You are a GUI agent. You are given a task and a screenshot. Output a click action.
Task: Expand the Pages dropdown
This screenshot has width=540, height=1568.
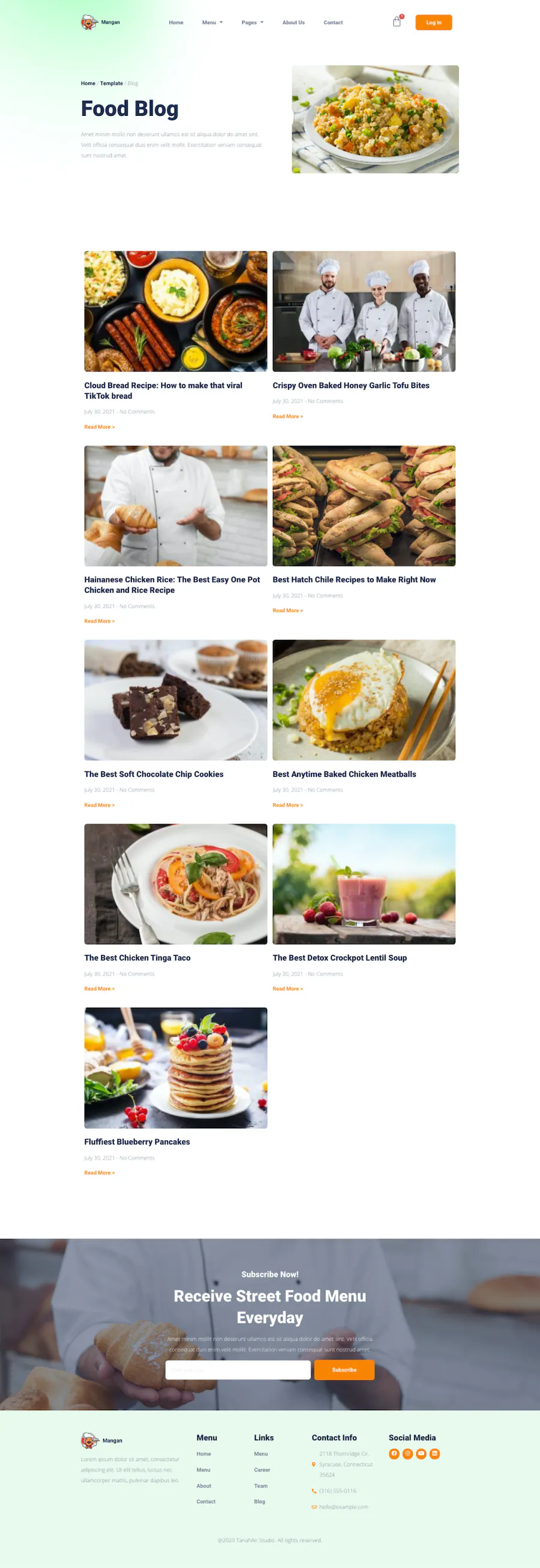(253, 23)
